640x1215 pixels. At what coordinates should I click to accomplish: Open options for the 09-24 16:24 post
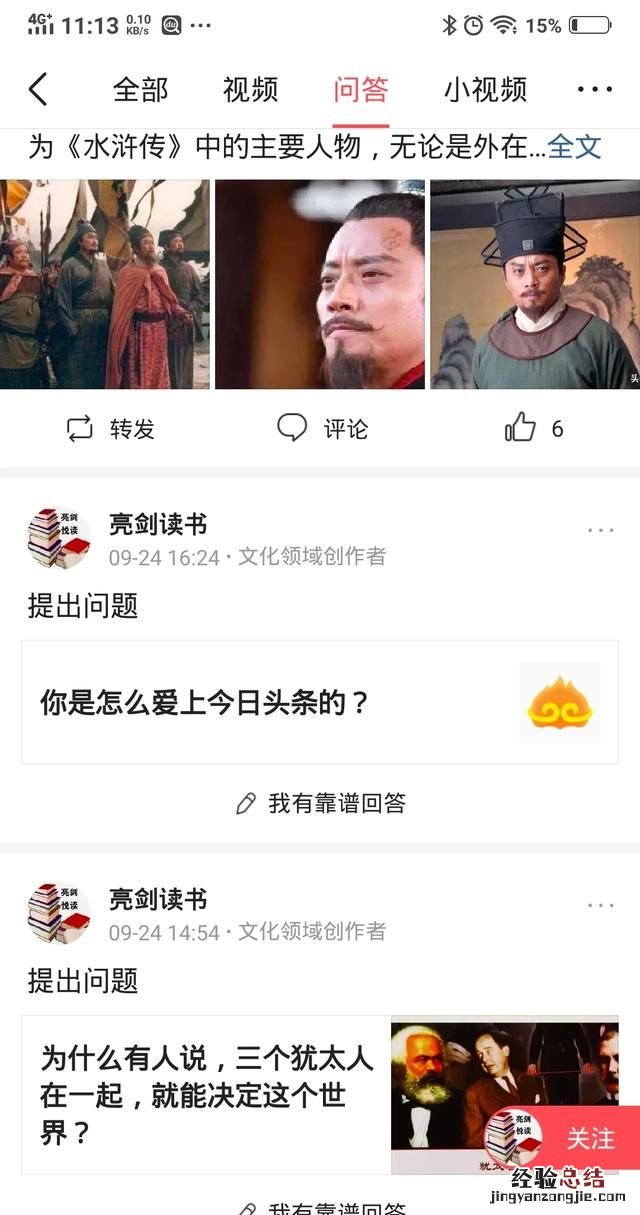[601, 530]
